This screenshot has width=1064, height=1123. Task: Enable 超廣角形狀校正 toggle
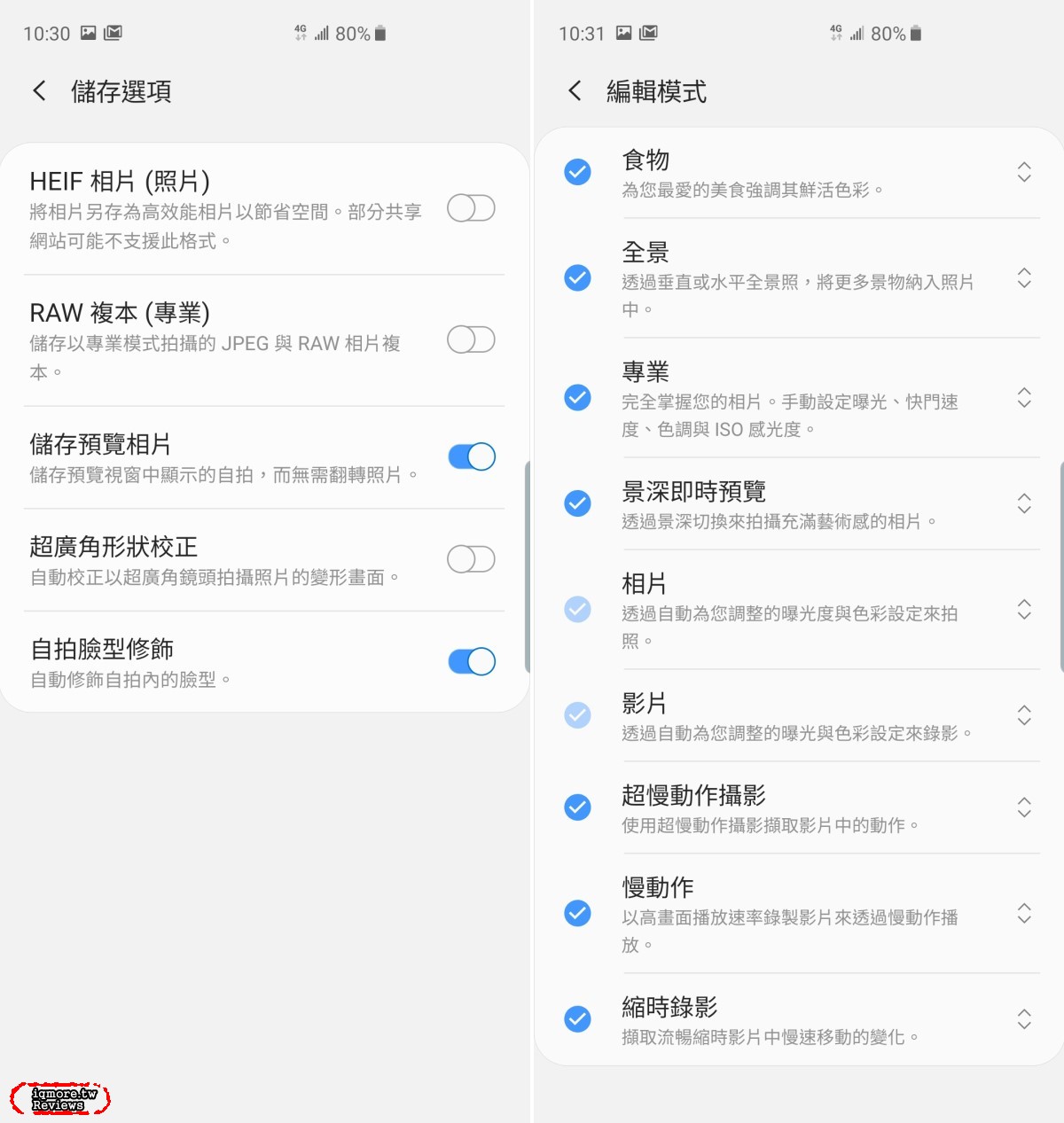click(471, 559)
